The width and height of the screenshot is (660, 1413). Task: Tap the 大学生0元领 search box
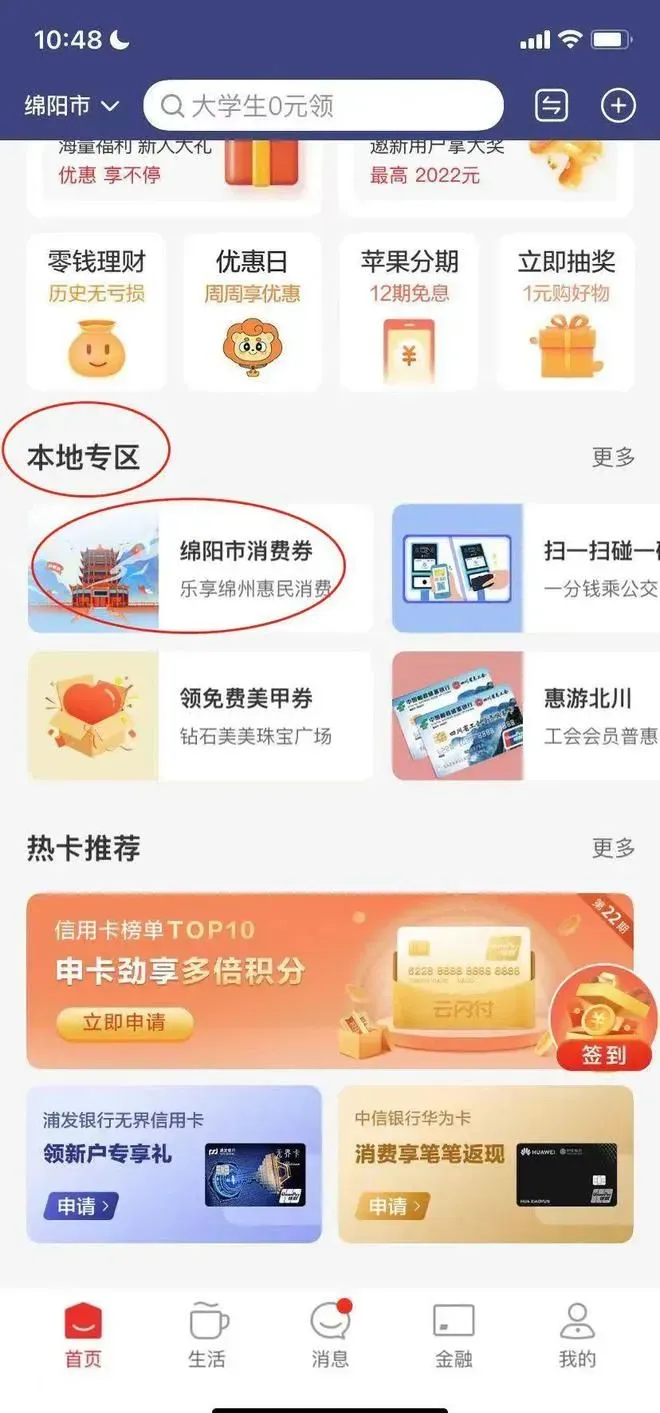322,106
